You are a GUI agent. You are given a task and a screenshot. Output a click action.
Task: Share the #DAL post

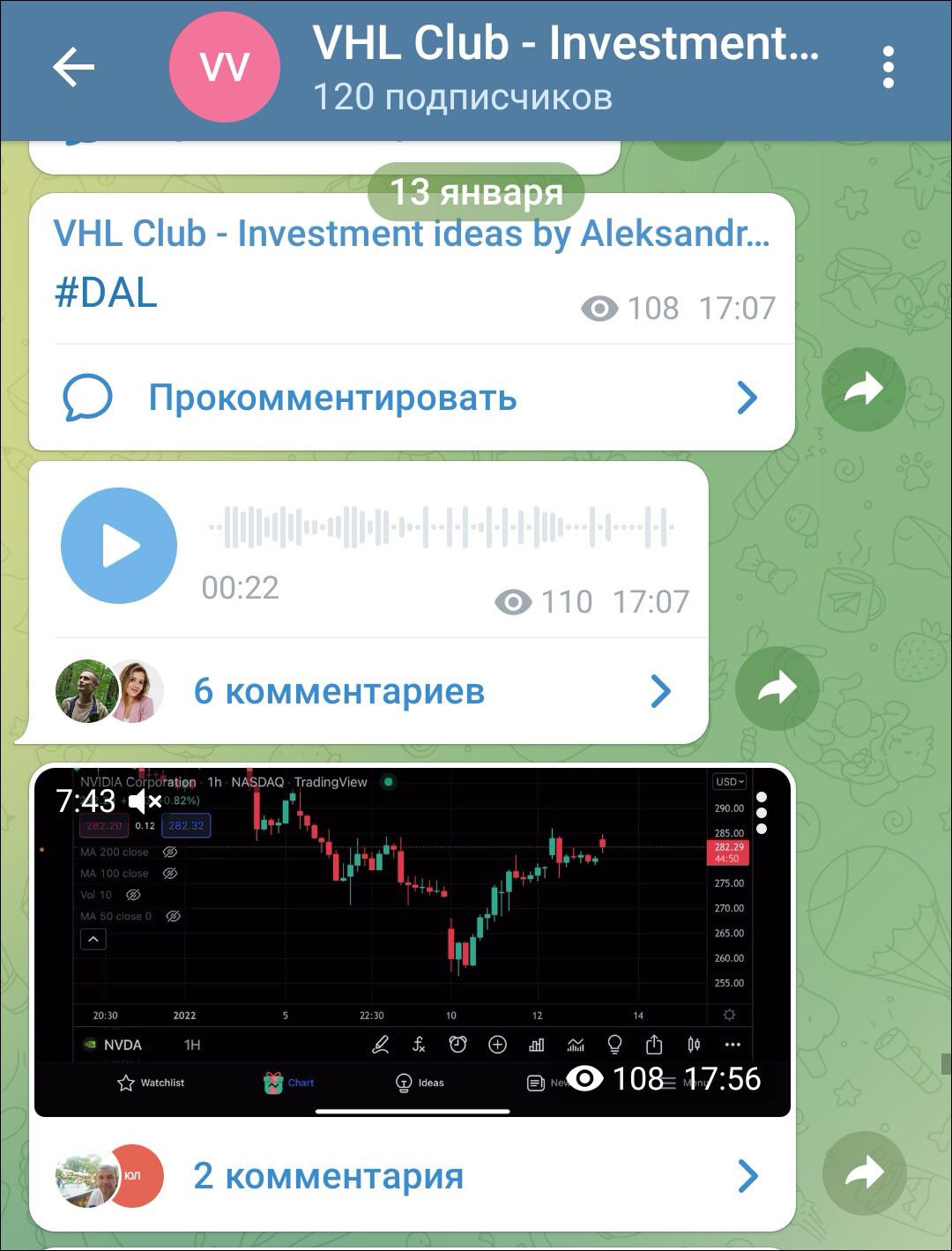[863, 390]
